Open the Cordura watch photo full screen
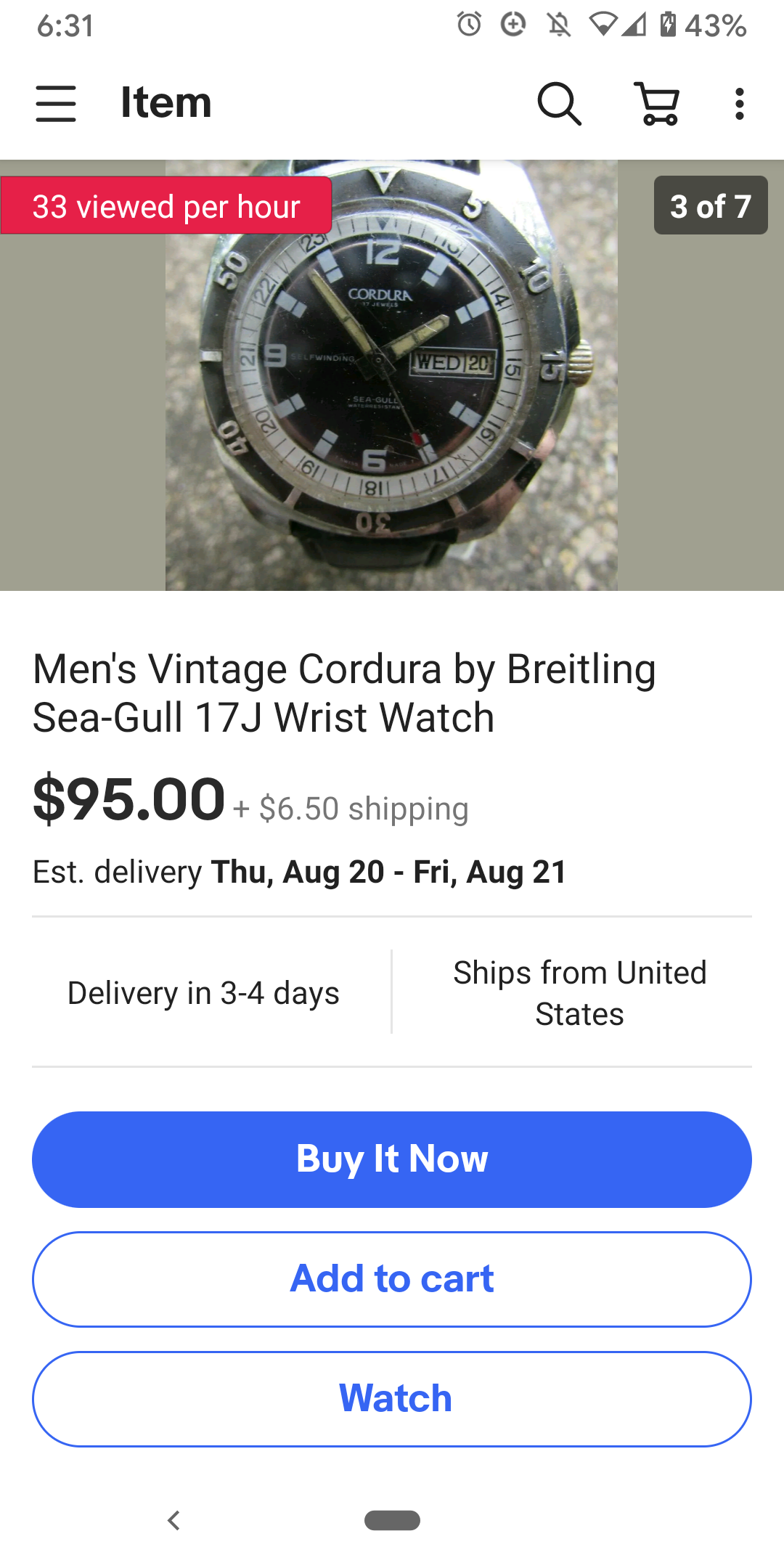The width and height of the screenshot is (784, 1568). click(x=392, y=392)
